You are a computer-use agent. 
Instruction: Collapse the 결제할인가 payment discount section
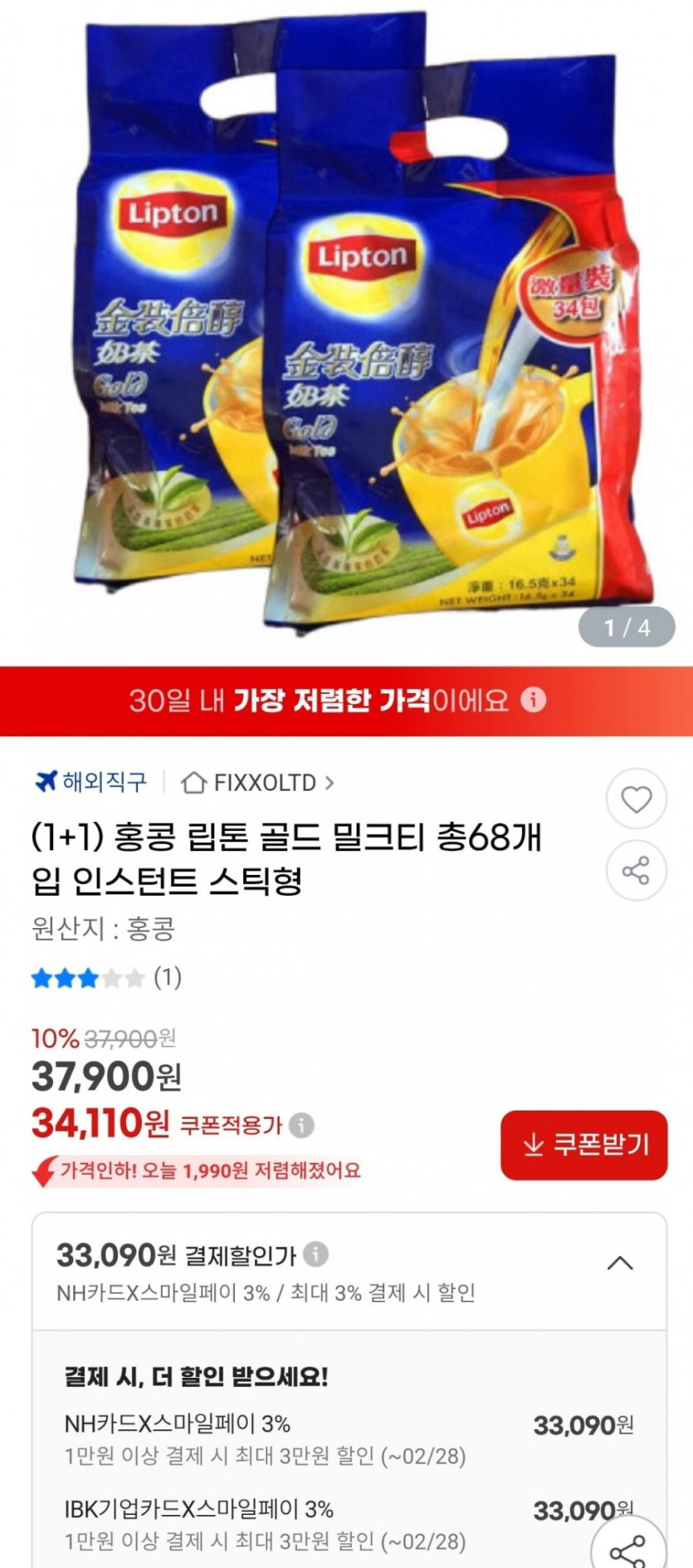(x=620, y=1263)
